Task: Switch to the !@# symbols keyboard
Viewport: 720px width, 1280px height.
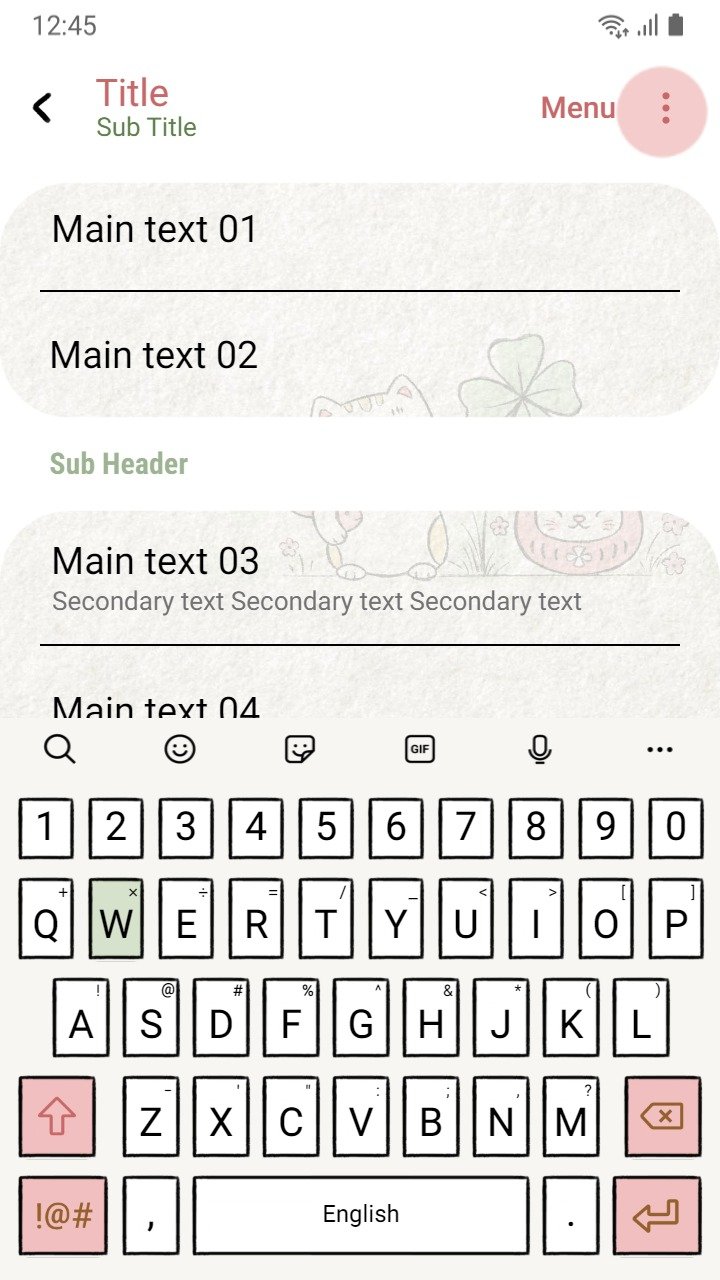Action: click(x=63, y=1216)
